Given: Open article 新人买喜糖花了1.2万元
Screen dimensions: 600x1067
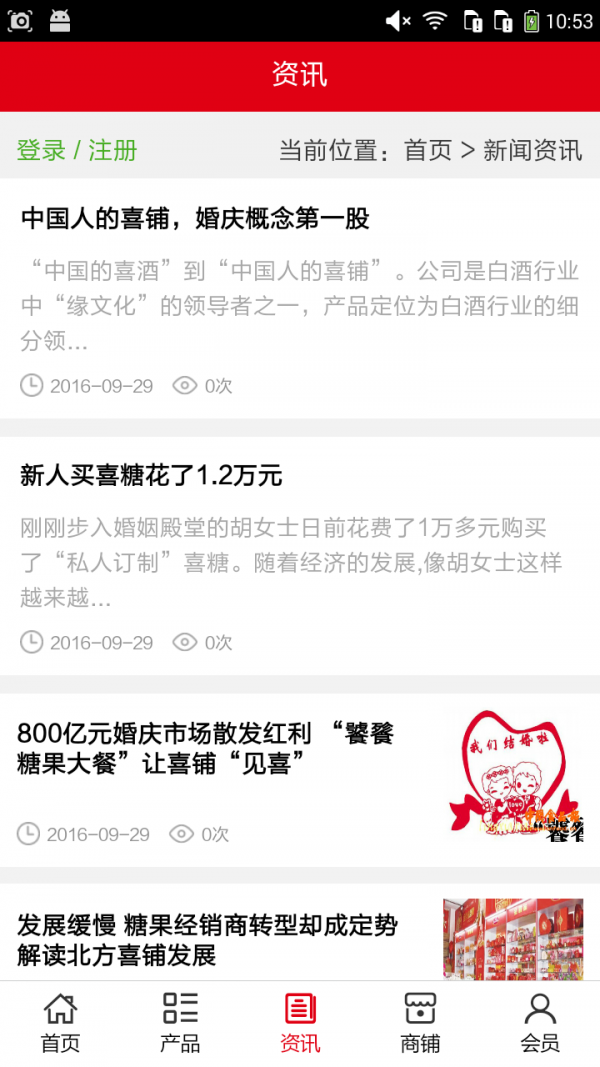Looking at the screenshot, I should click(x=151, y=476).
